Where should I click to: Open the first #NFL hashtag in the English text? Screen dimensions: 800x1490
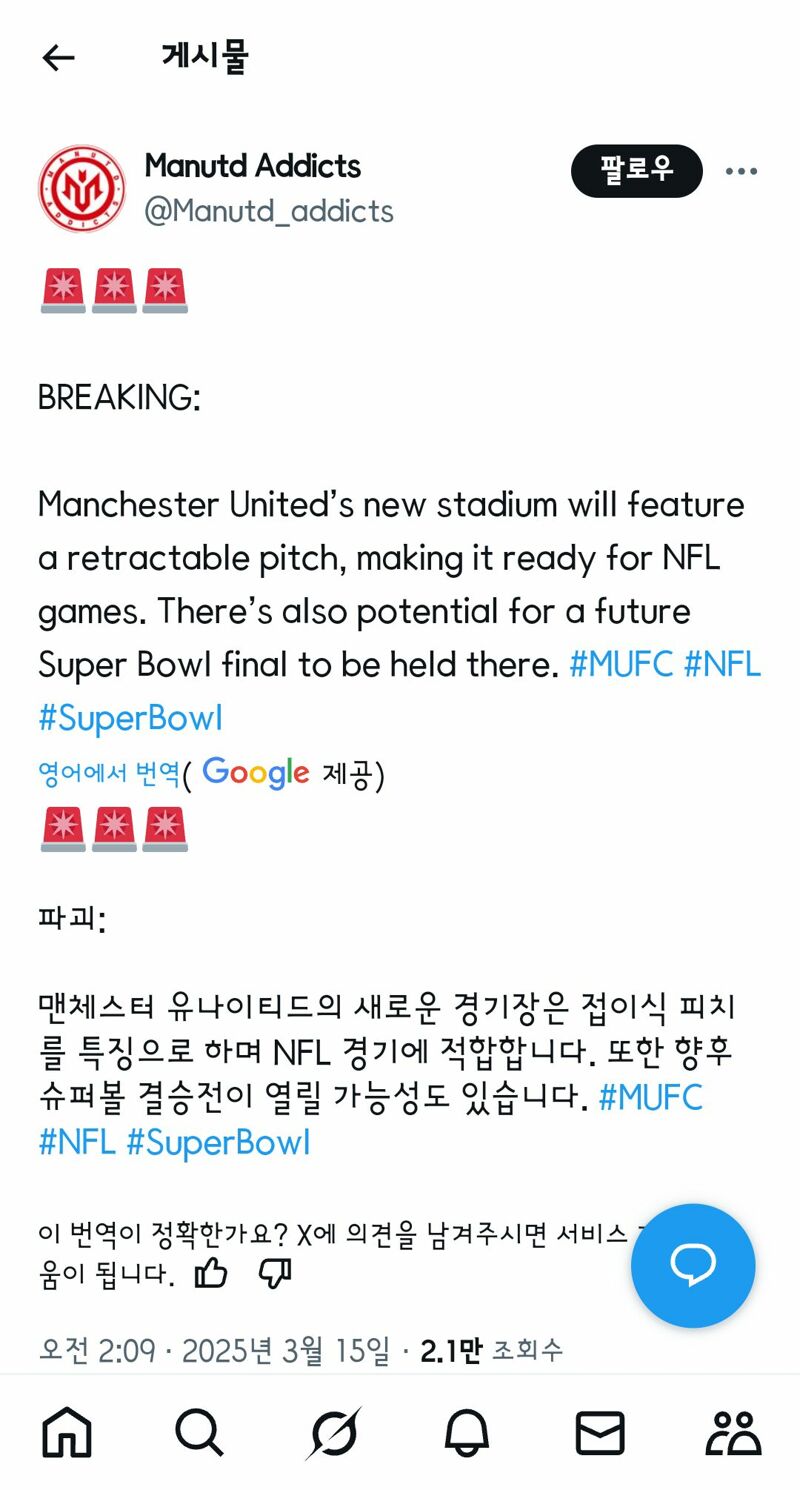pos(722,664)
